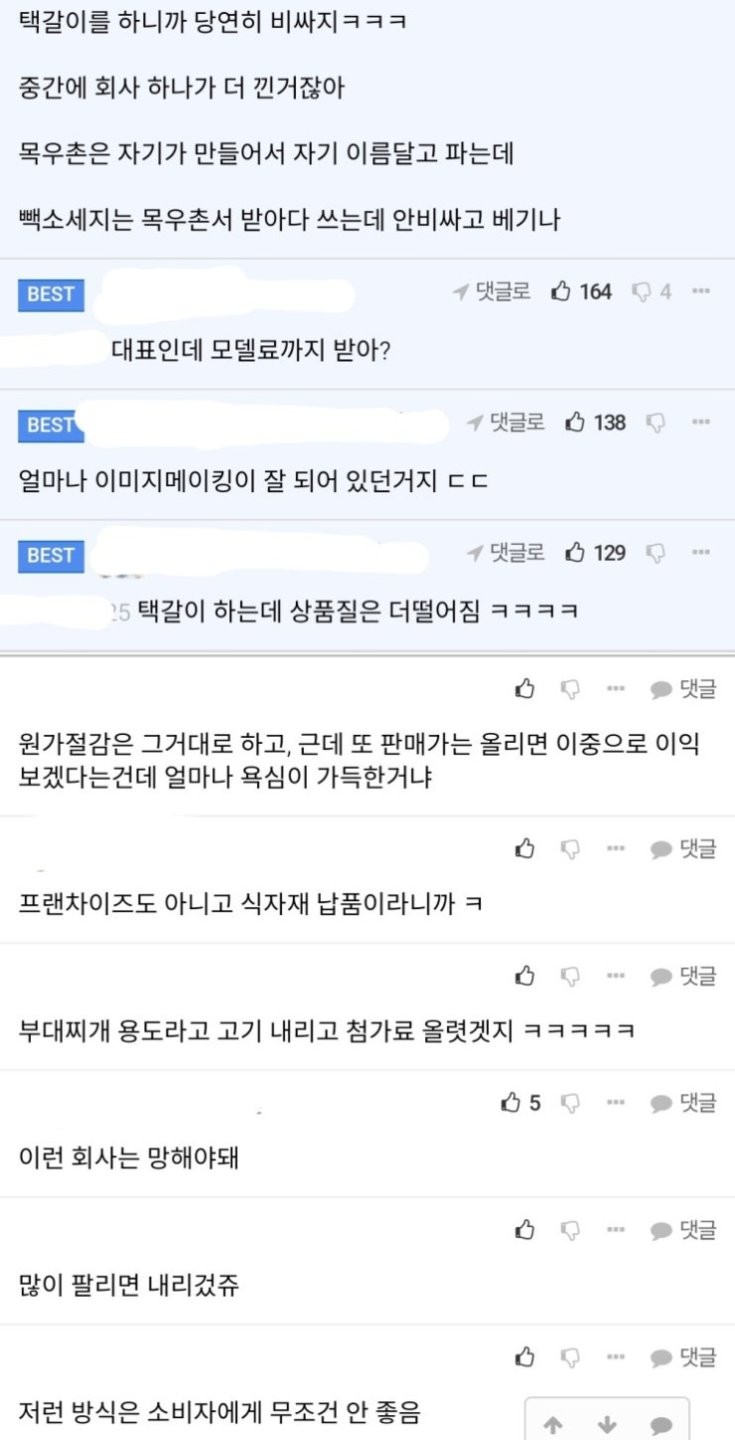735x1440 pixels.
Task: Like the 상품질은 더떨어짐 BEST comment
Action: point(594,552)
